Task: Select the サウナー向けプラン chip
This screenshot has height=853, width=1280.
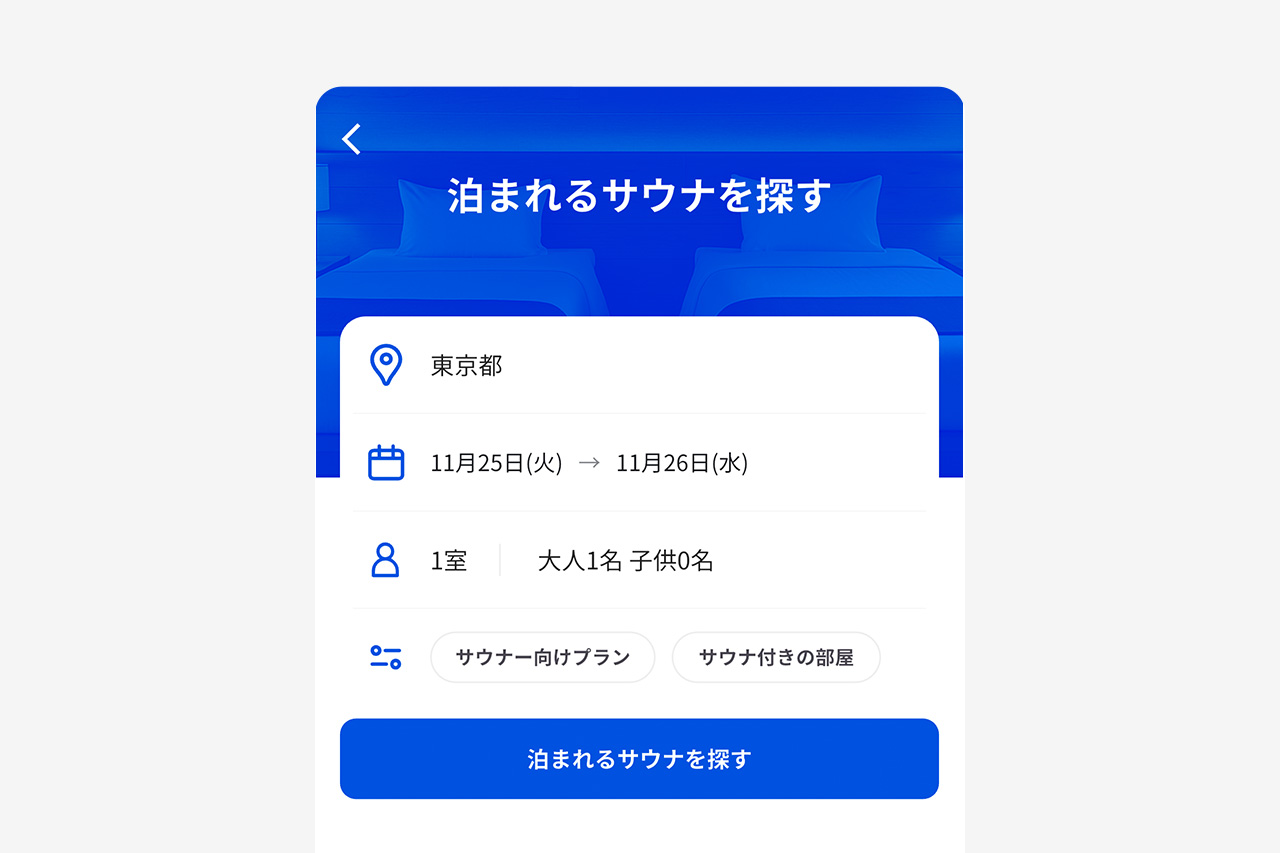Action: pyautogui.click(x=543, y=657)
